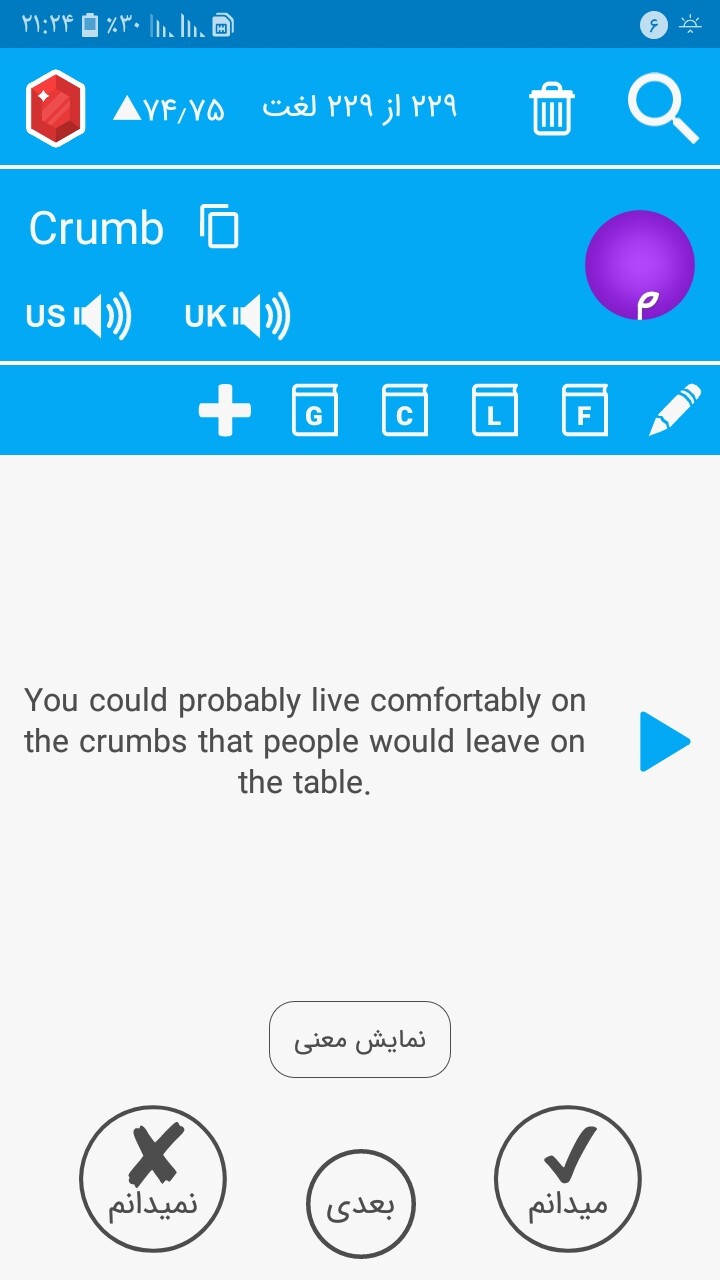Mark the word as نمیدانم

(153, 1179)
